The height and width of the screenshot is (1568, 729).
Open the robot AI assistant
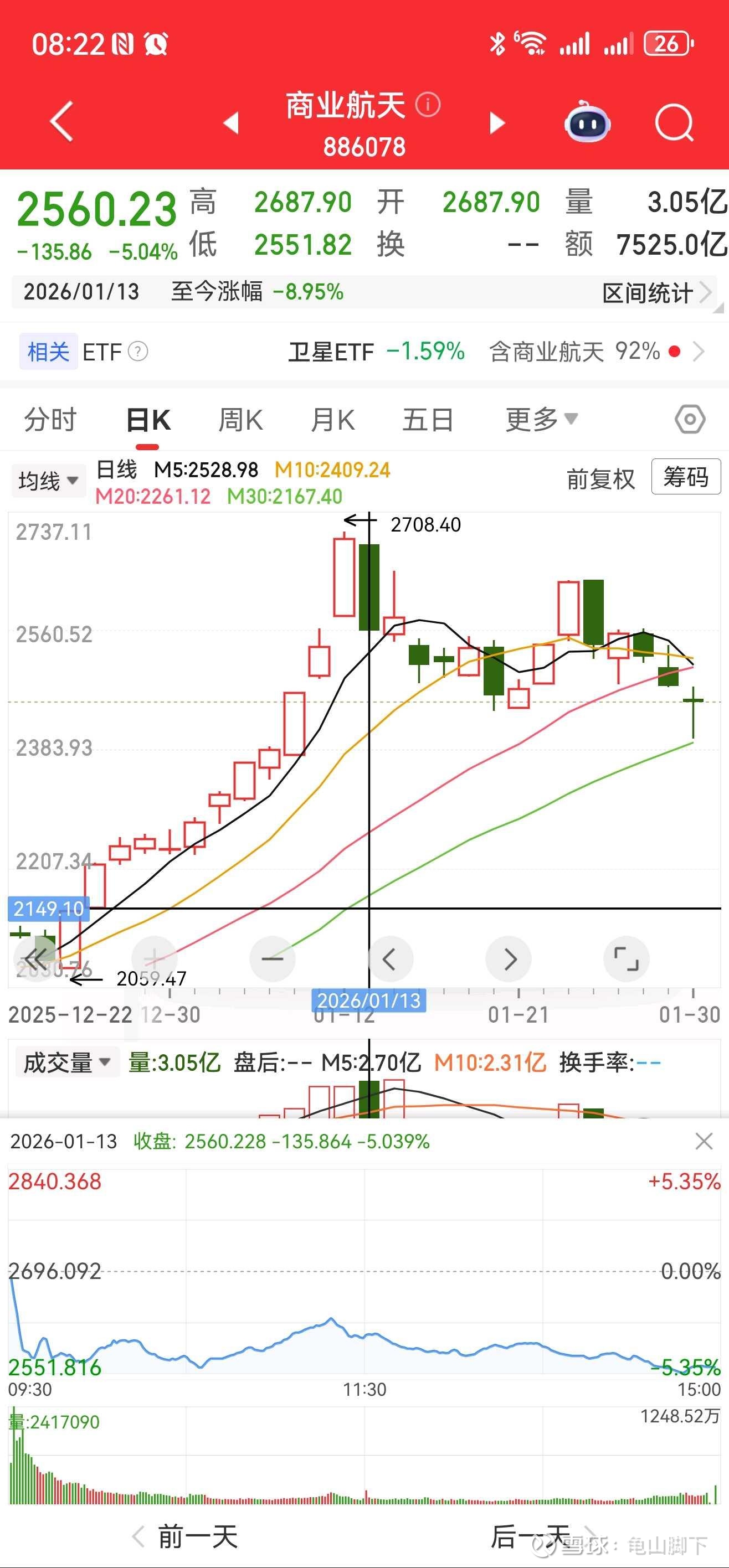click(587, 122)
